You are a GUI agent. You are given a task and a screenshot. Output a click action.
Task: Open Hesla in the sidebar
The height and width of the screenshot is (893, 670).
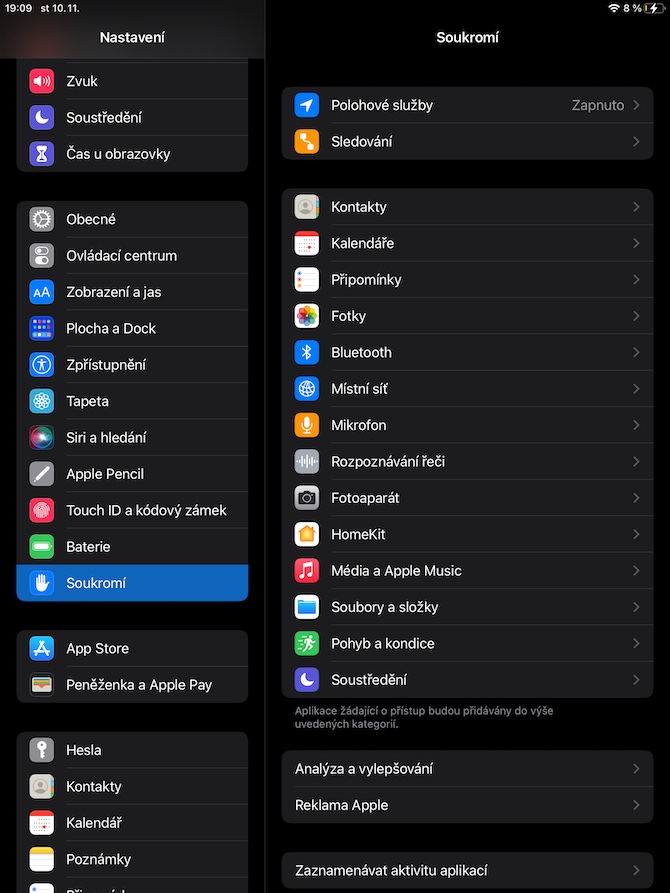(x=132, y=750)
